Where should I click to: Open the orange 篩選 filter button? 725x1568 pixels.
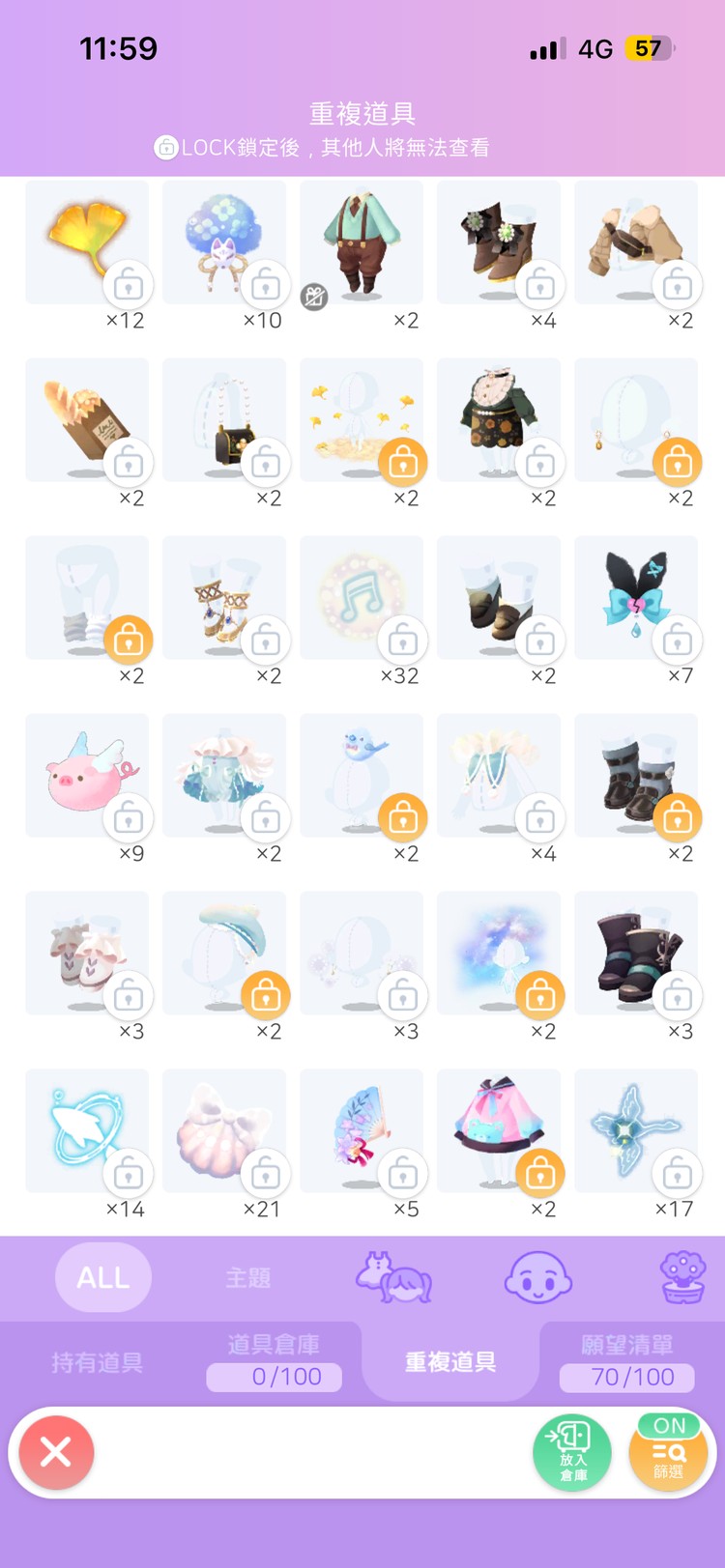(668, 1452)
